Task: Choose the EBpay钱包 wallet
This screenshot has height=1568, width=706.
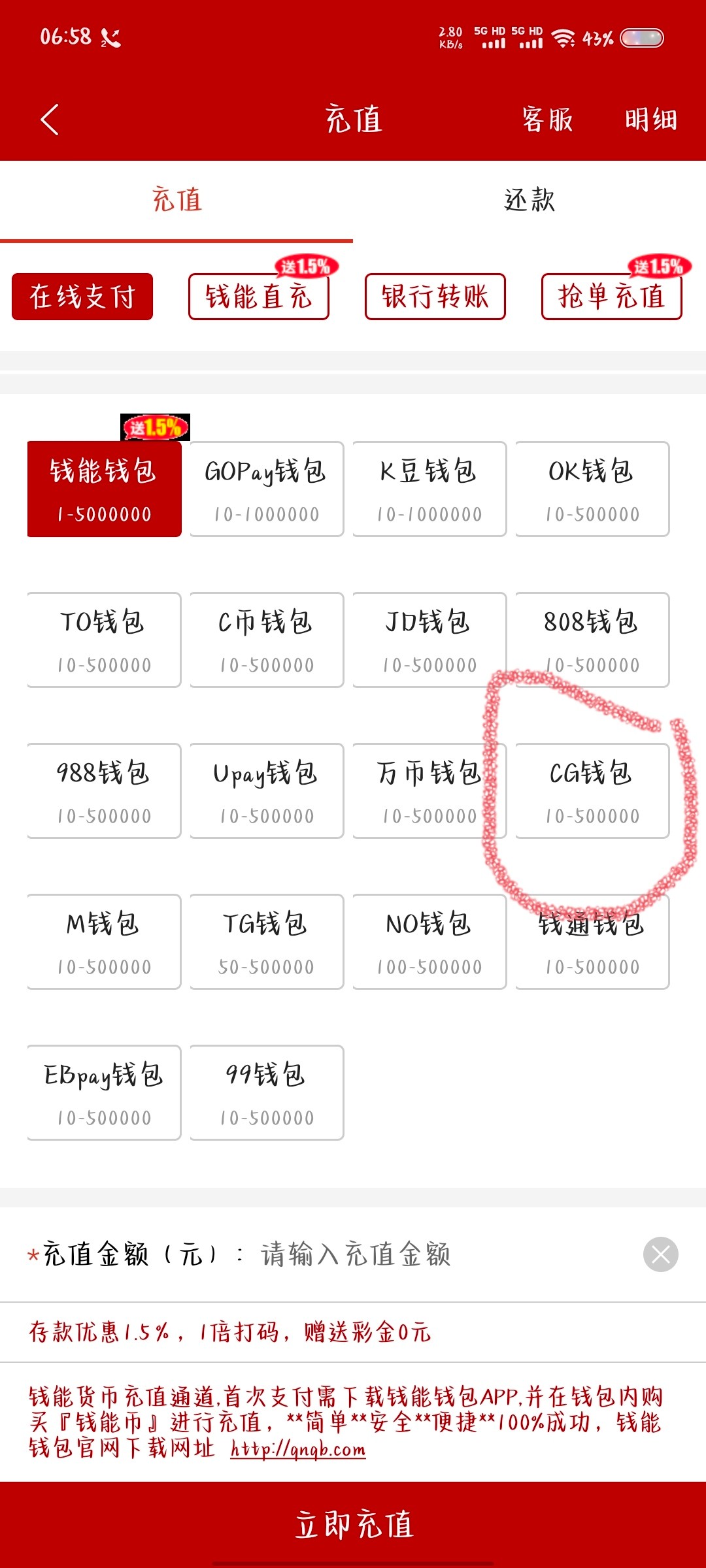Action: pyautogui.click(x=104, y=1092)
